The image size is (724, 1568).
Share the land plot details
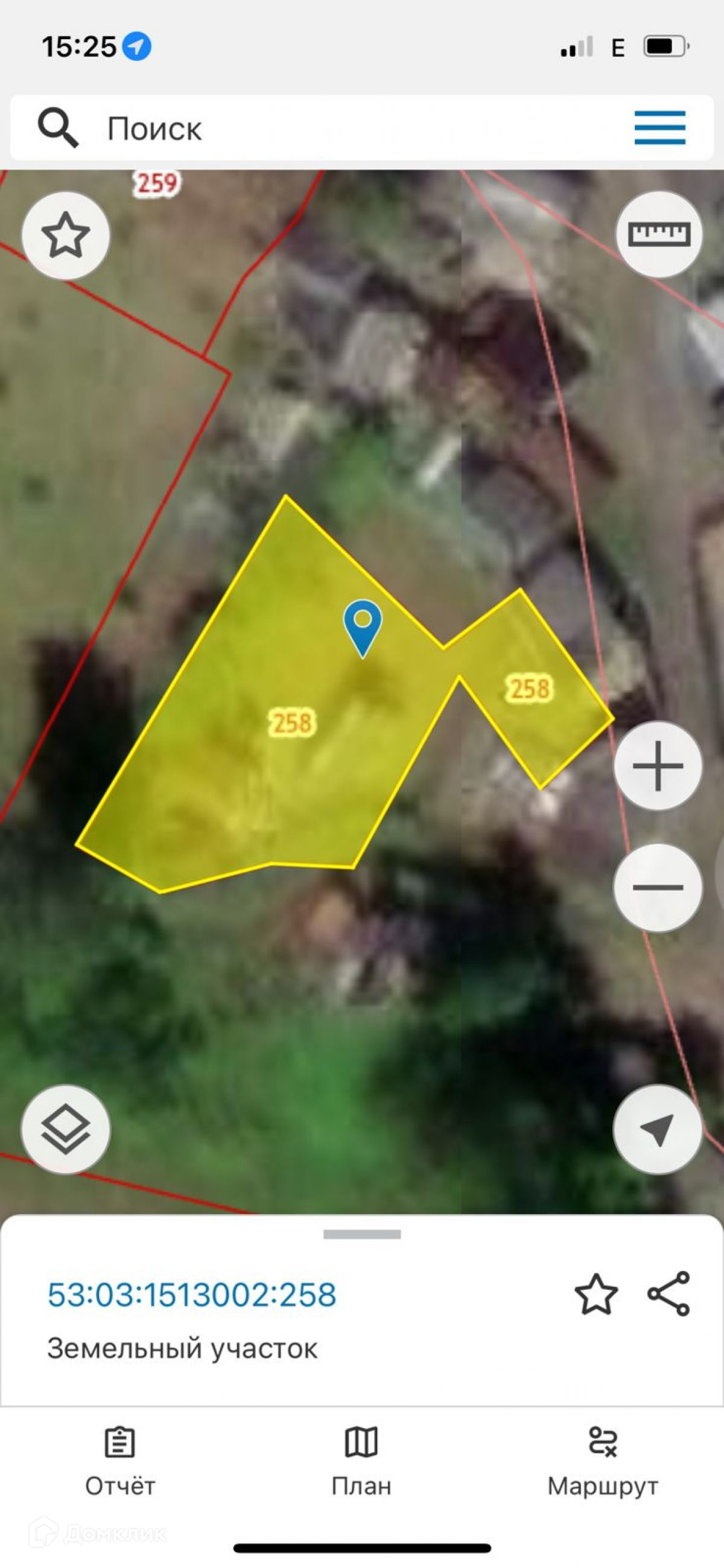click(x=668, y=1293)
